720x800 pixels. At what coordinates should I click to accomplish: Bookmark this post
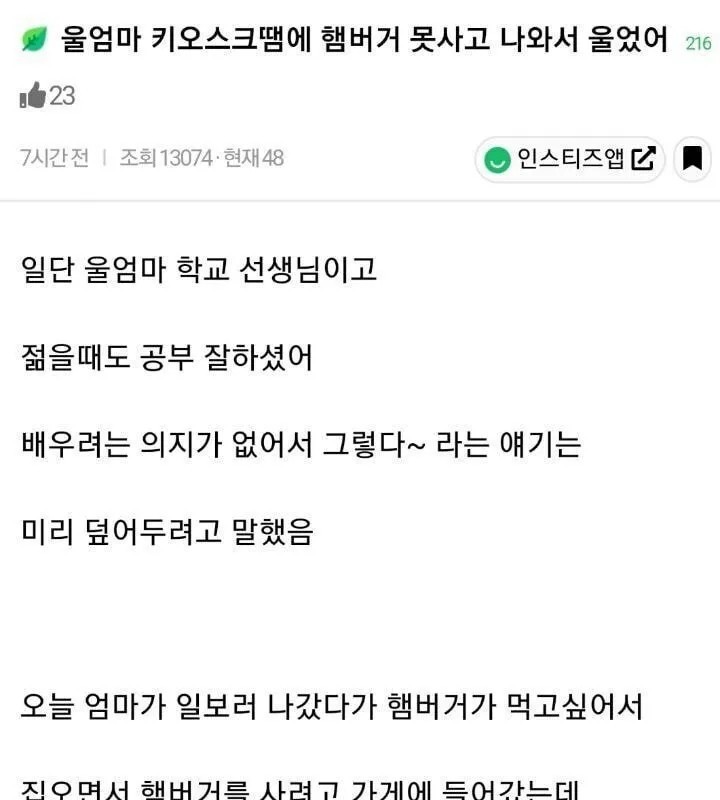692,159
